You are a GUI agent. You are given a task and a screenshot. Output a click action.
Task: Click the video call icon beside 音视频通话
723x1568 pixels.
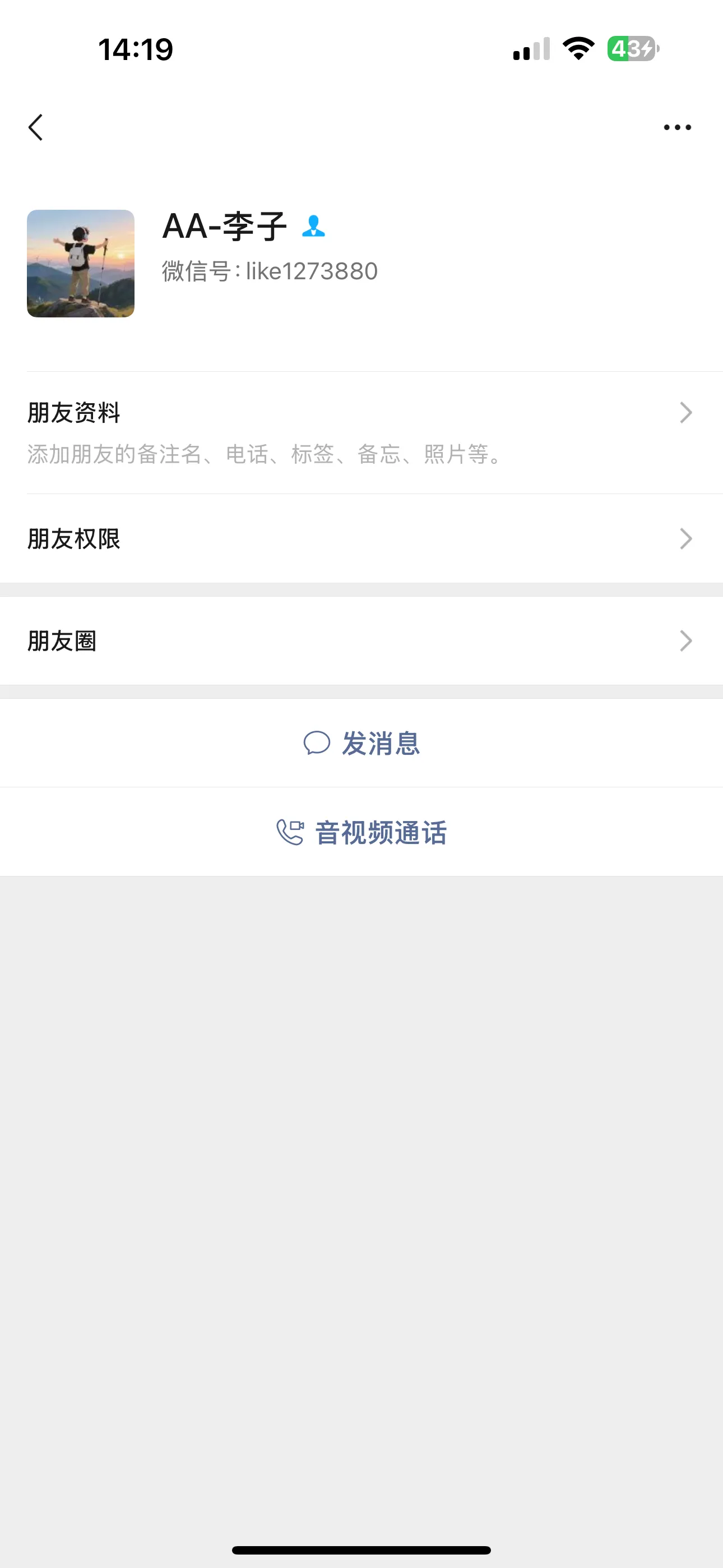(289, 832)
